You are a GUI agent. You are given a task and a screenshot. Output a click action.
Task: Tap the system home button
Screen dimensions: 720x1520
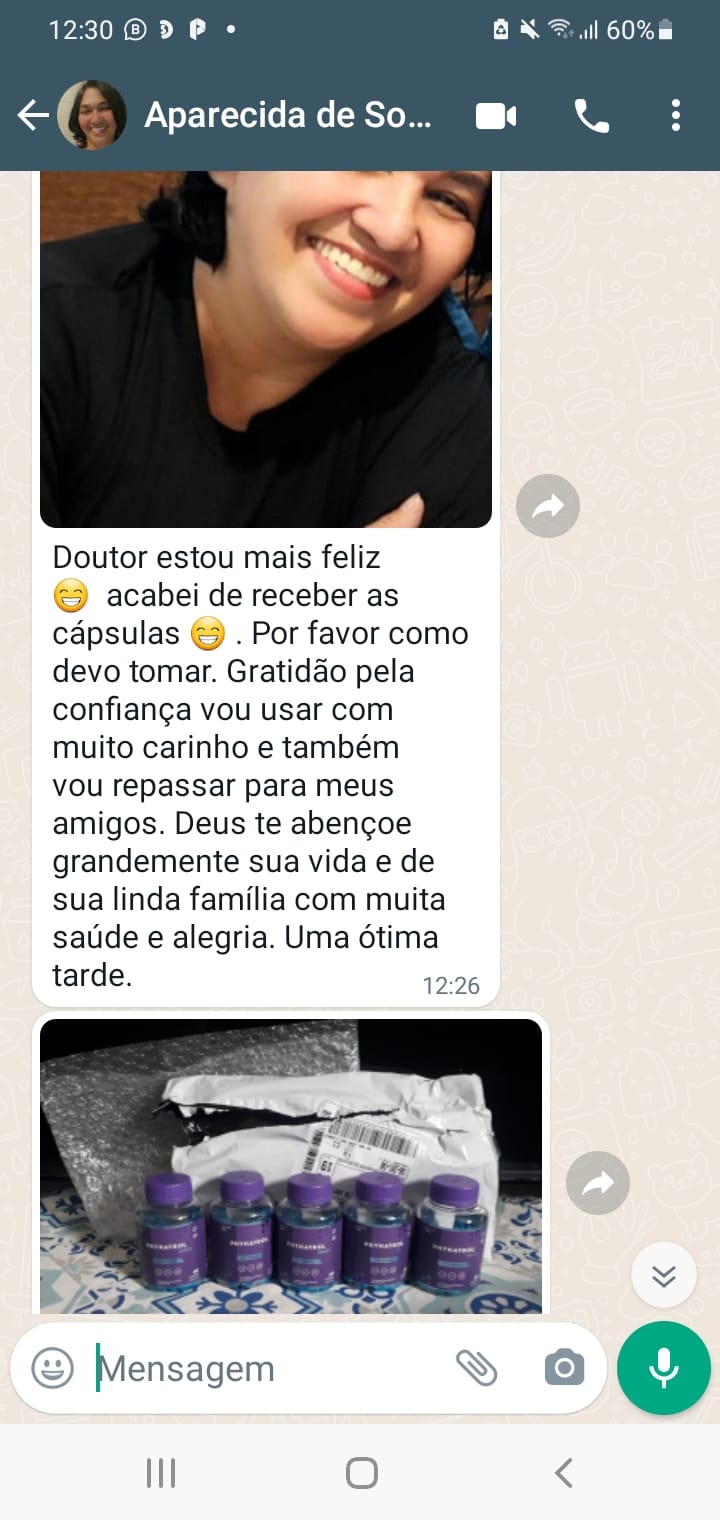click(361, 1473)
